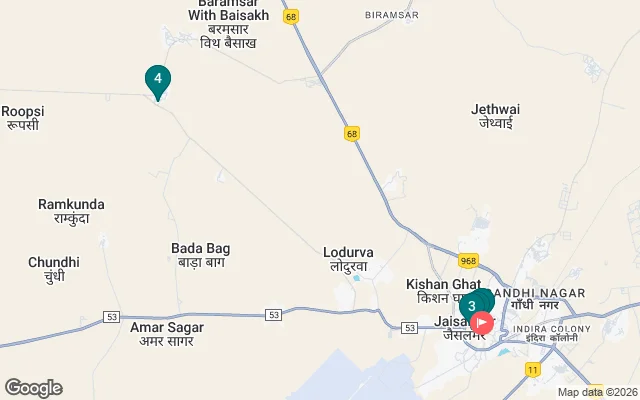Select map marker number 4 near Roopsi
This screenshot has height=400, width=640.
click(x=157, y=80)
